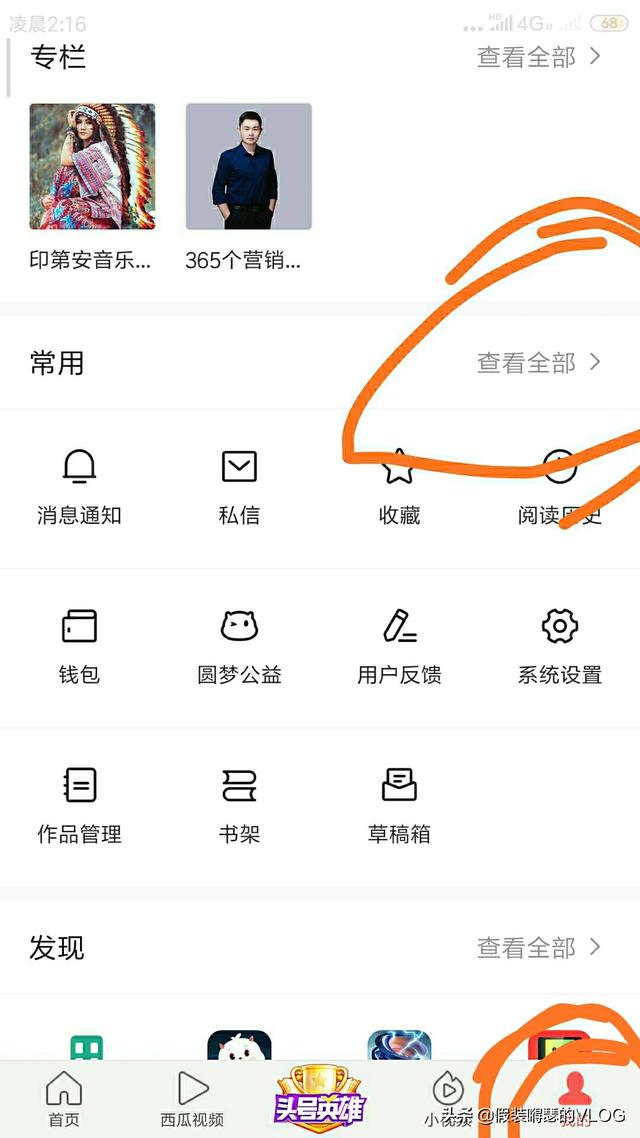Open 消息通知 notifications
This screenshot has height=1138, width=640.
coord(79,487)
